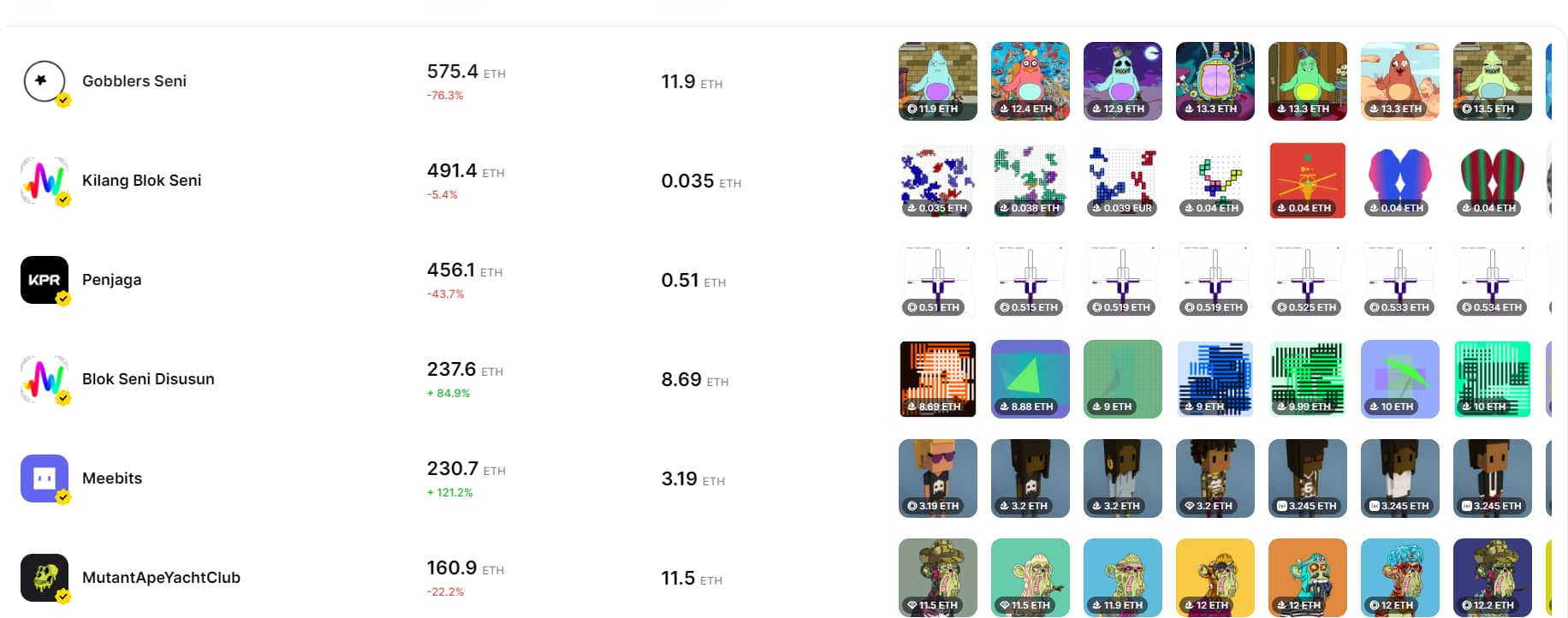Open the 9.99 ETH curated art item

1307,379
